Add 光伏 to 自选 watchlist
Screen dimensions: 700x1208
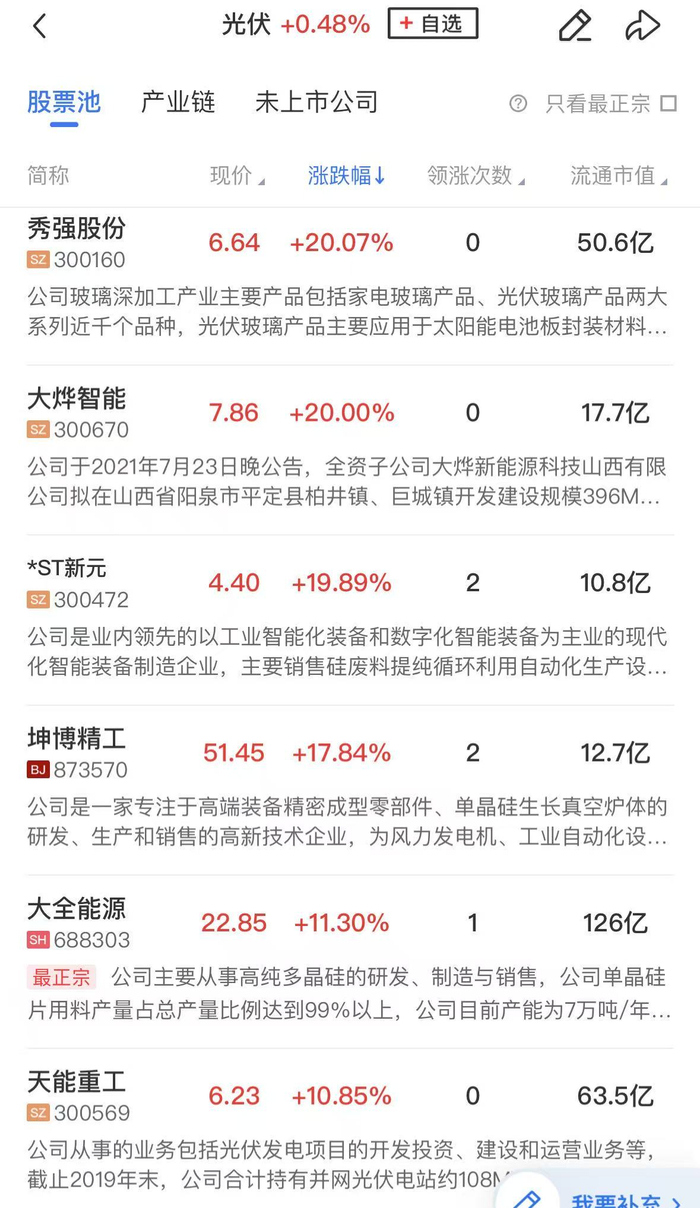click(x=432, y=24)
